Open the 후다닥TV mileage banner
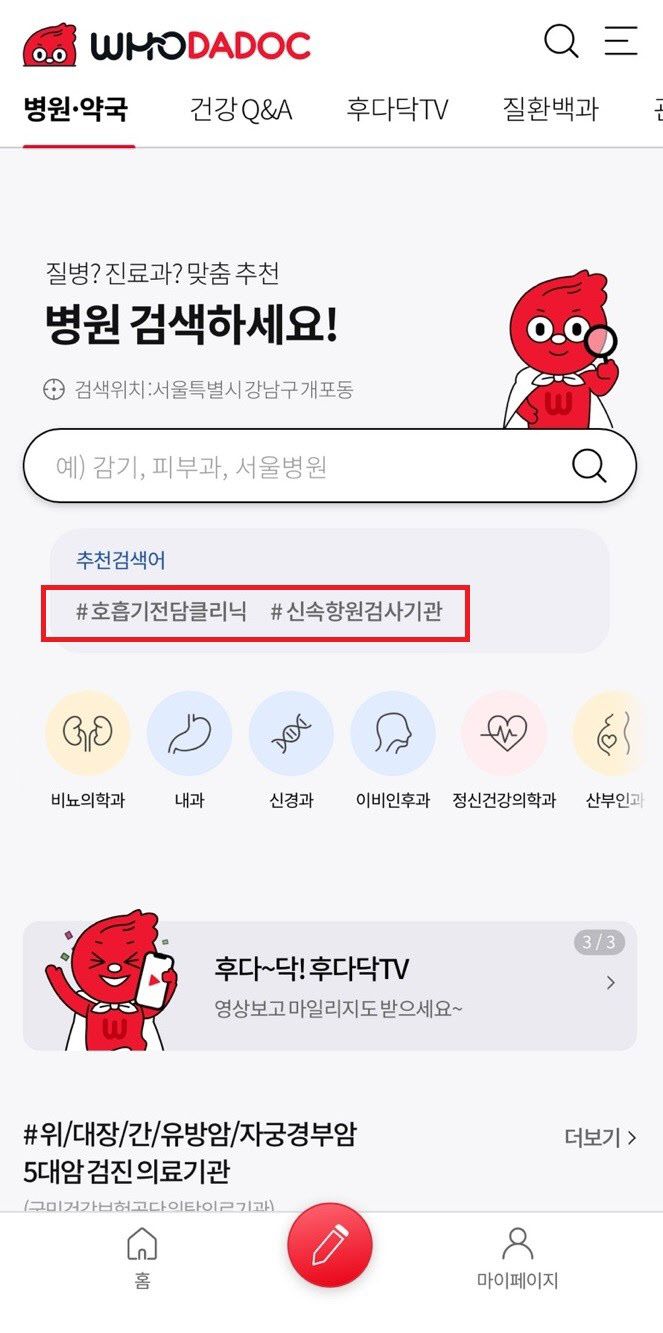663x1333 pixels. point(330,985)
